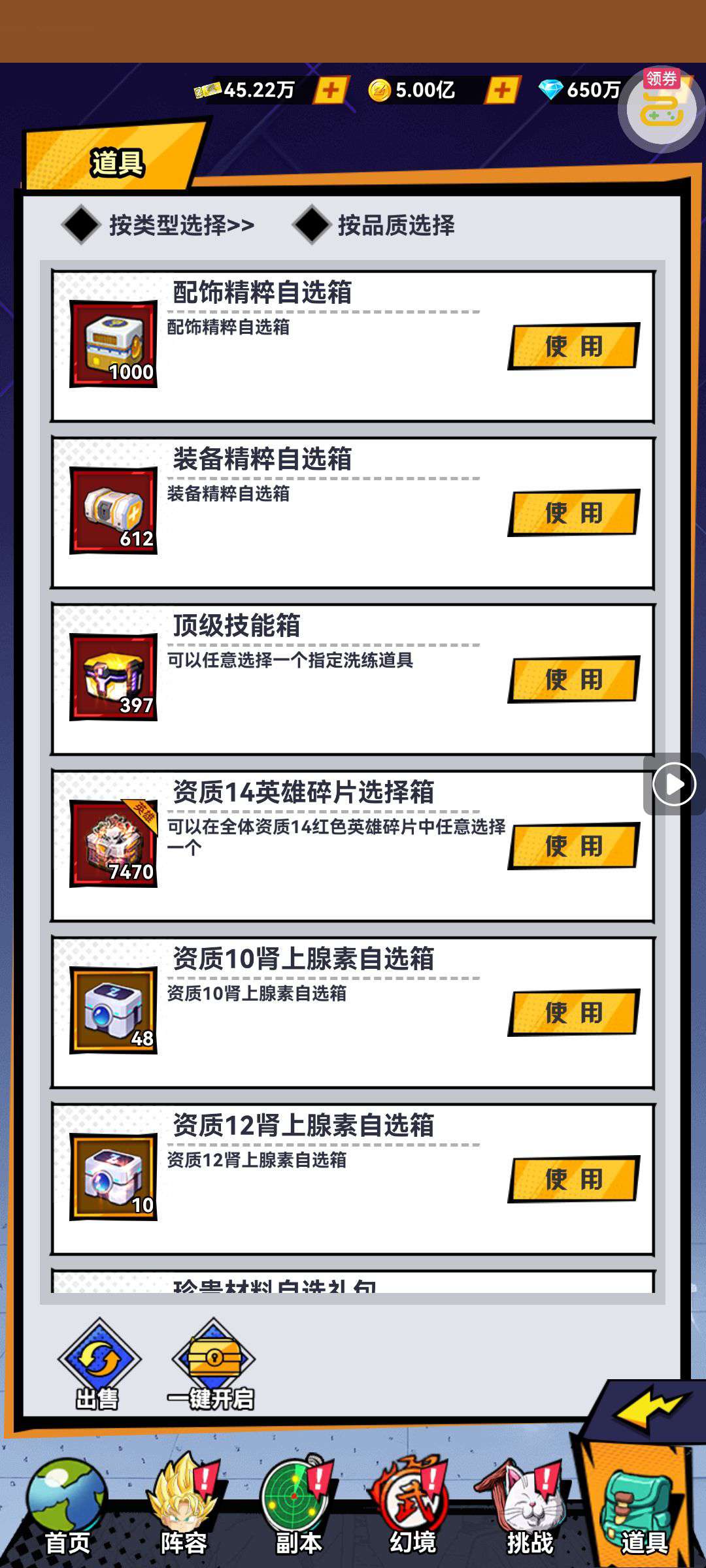Use the 配饰精粹自选箱 item
The width and height of the screenshot is (706, 1568).
click(573, 346)
